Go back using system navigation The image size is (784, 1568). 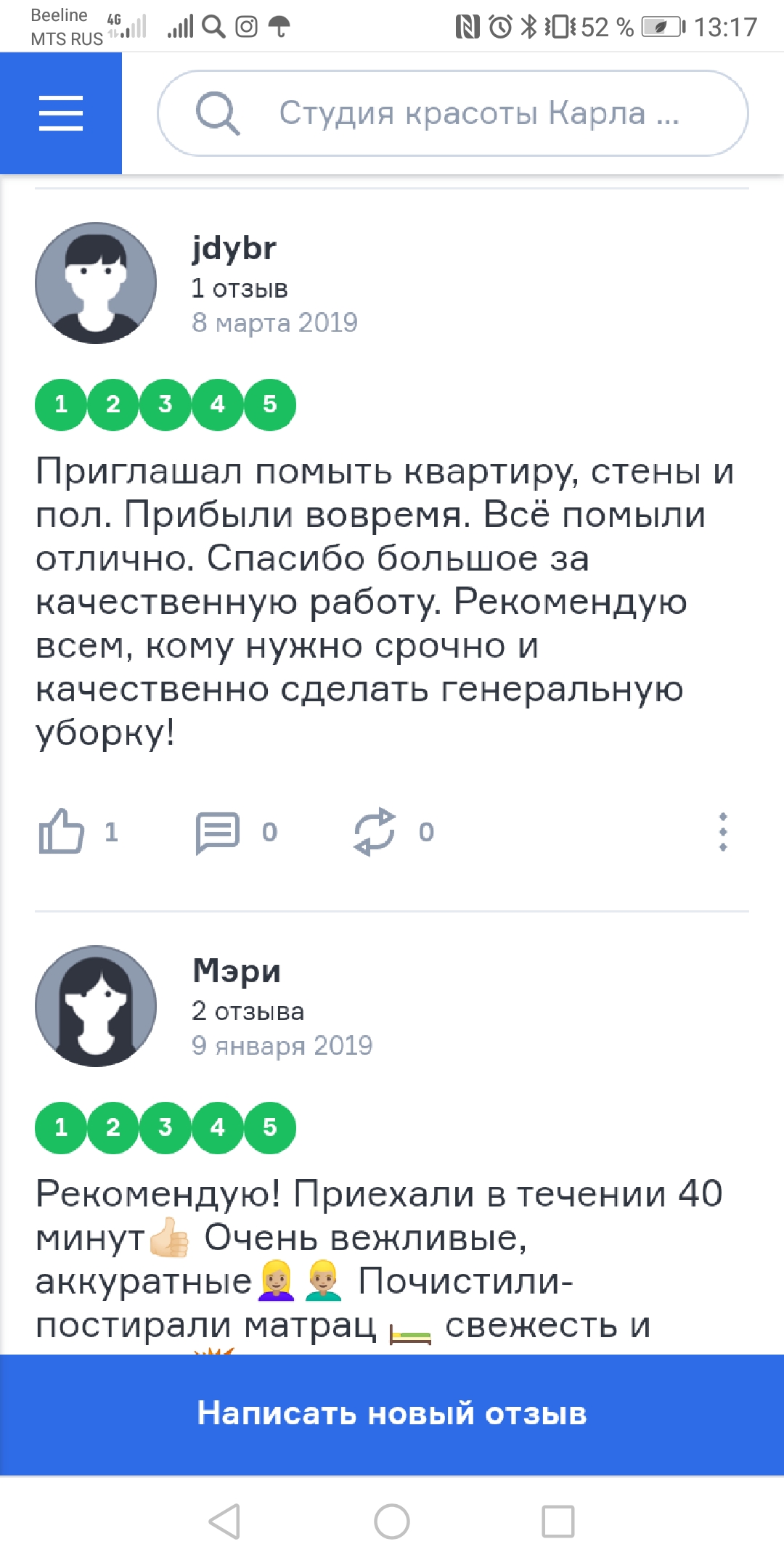coord(225,1522)
